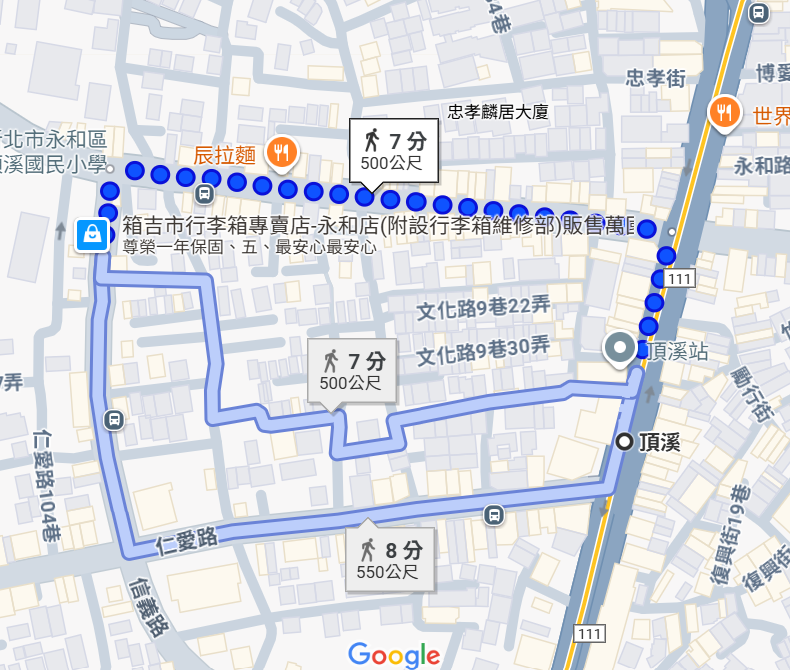The width and height of the screenshot is (790, 670).
Task: Open the 箱吉市行李箱專賣店 destination marker
Action: [91, 234]
